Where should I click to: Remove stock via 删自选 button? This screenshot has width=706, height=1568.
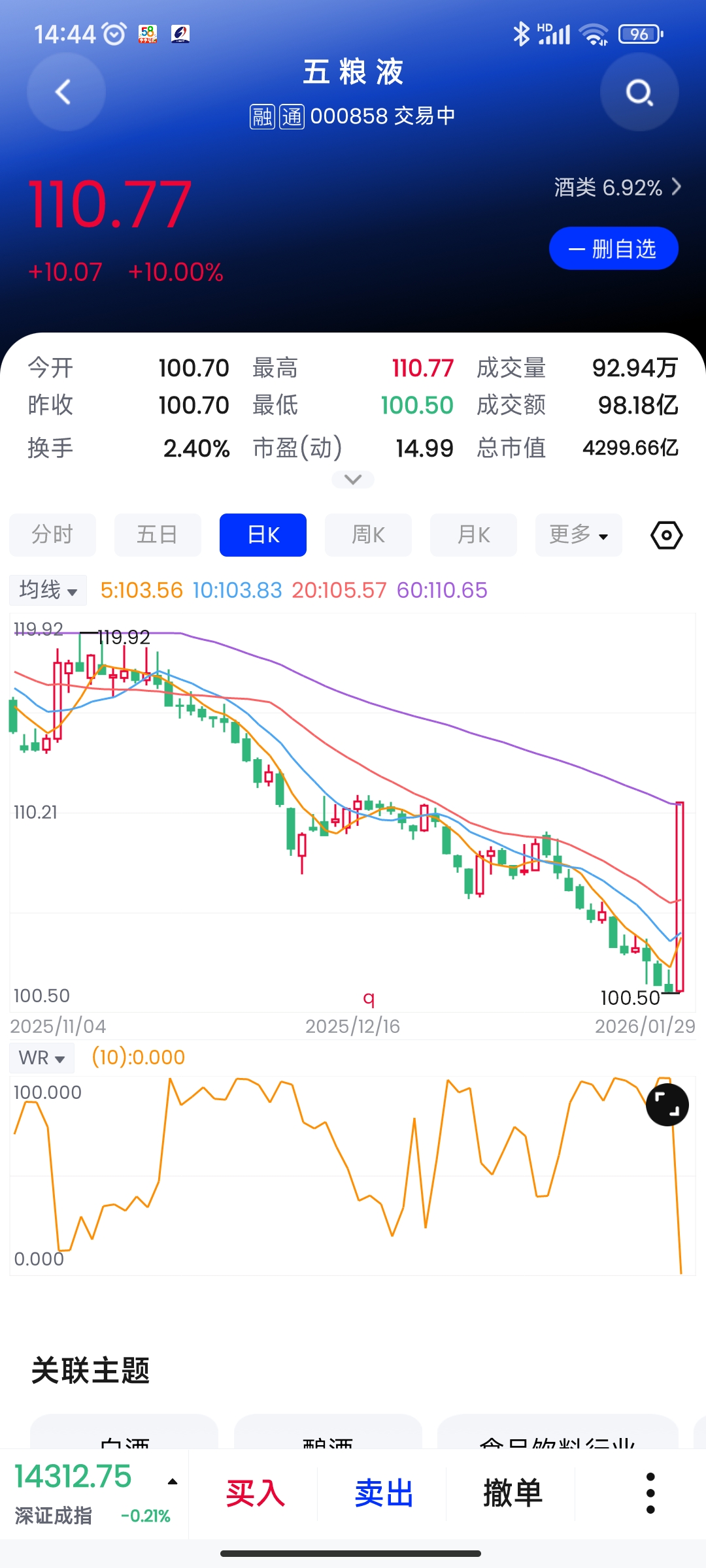click(x=613, y=249)
